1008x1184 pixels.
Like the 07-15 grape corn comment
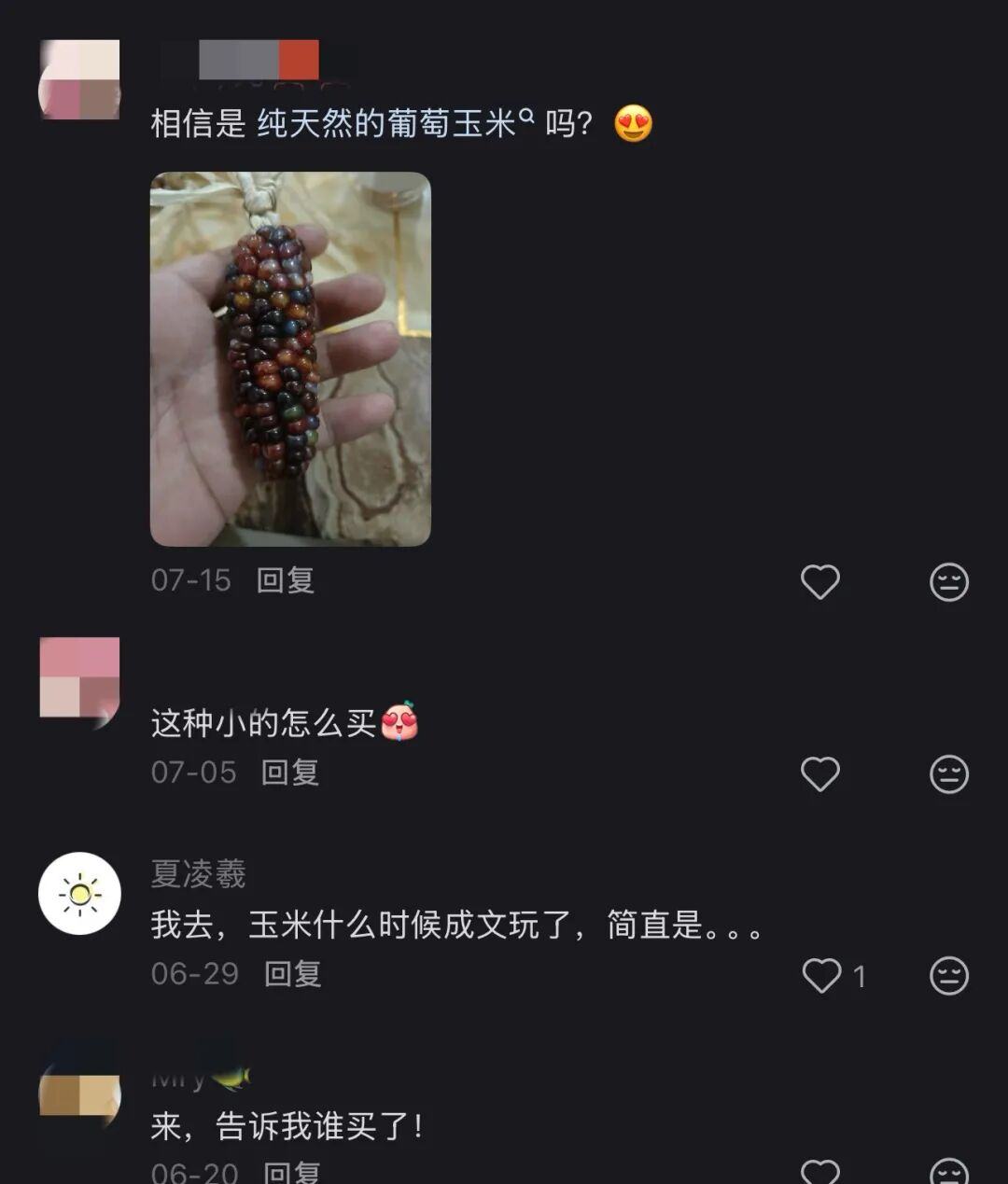pyautogui.click(x=820, y=582)
